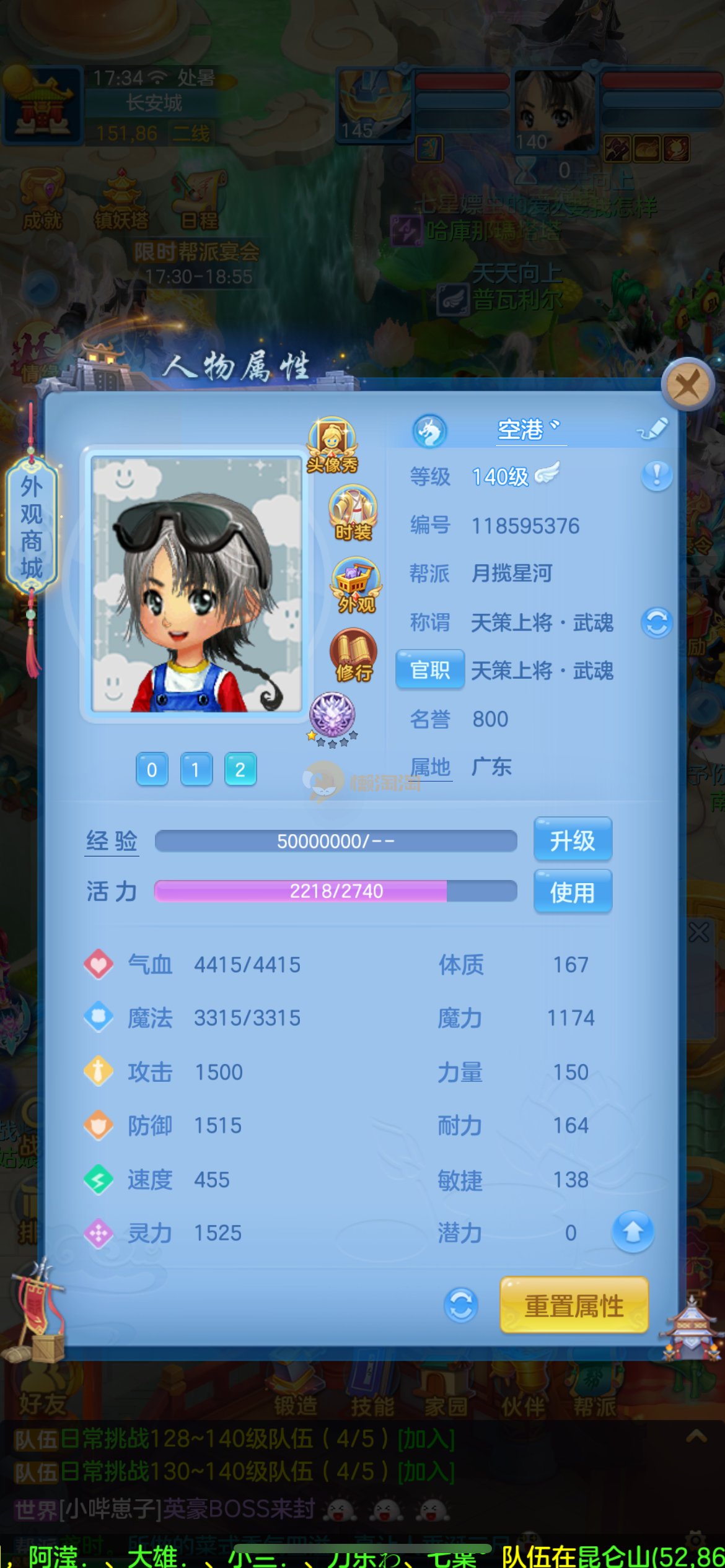
Task: Switch title using refresh icon beside 称谓
Action: [x=656, y=622]
